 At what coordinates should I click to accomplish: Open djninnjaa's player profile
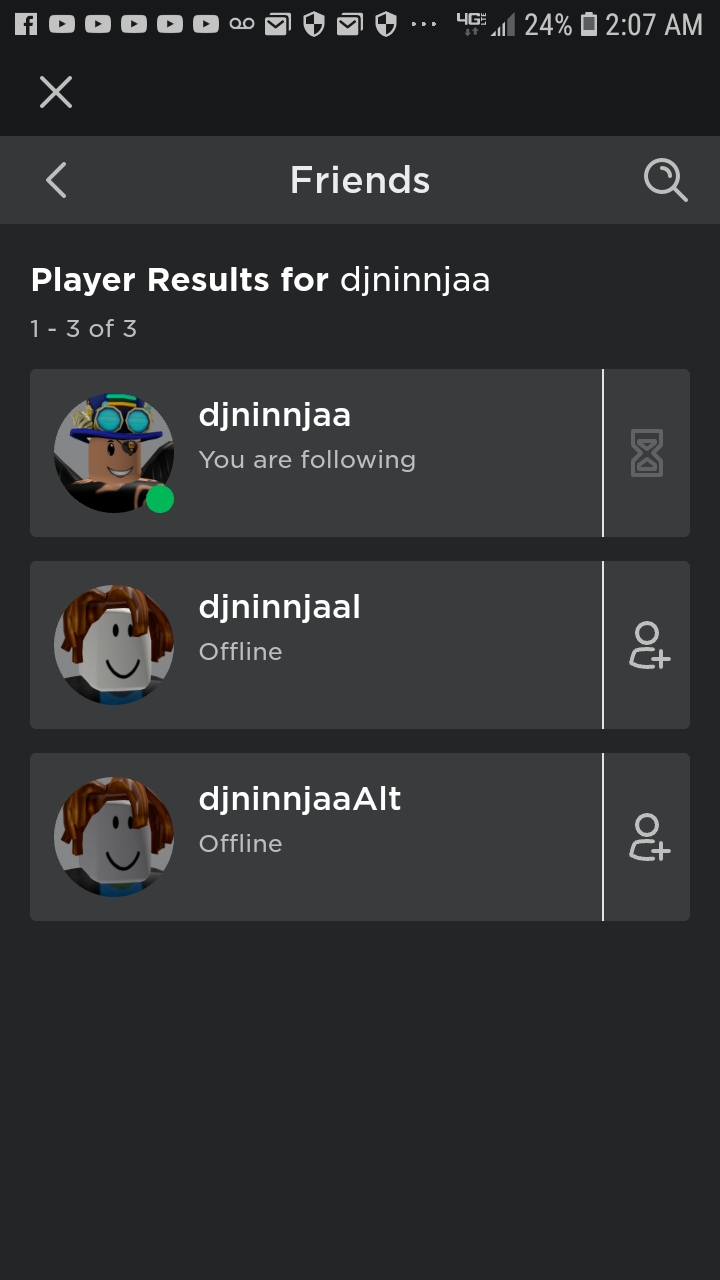pos(315,453)
